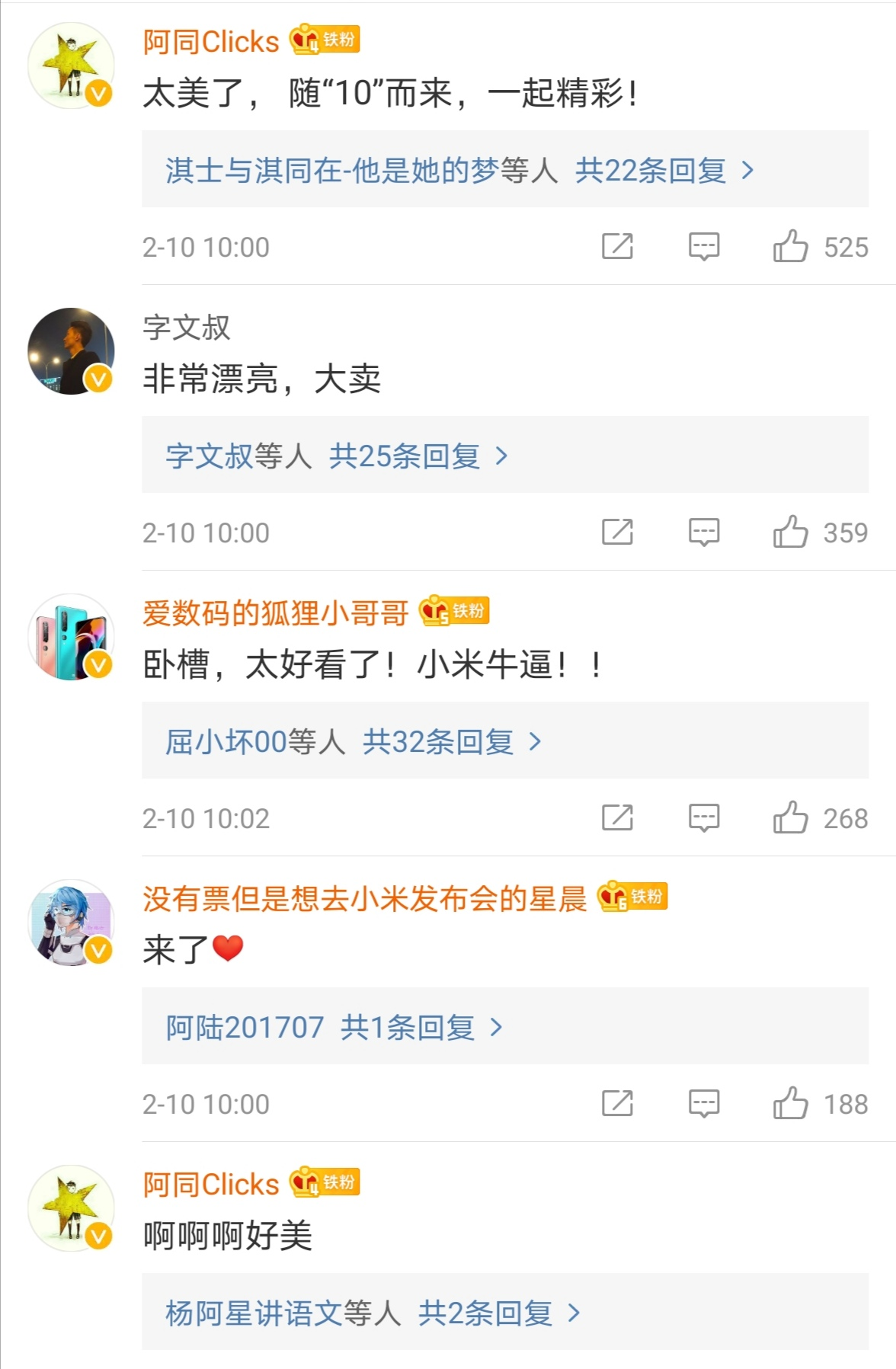This screenshot has height=1369, width=896.
Task: Click the comment bubble icon below 字文叔's comment
Action: (x=705, y=532)
